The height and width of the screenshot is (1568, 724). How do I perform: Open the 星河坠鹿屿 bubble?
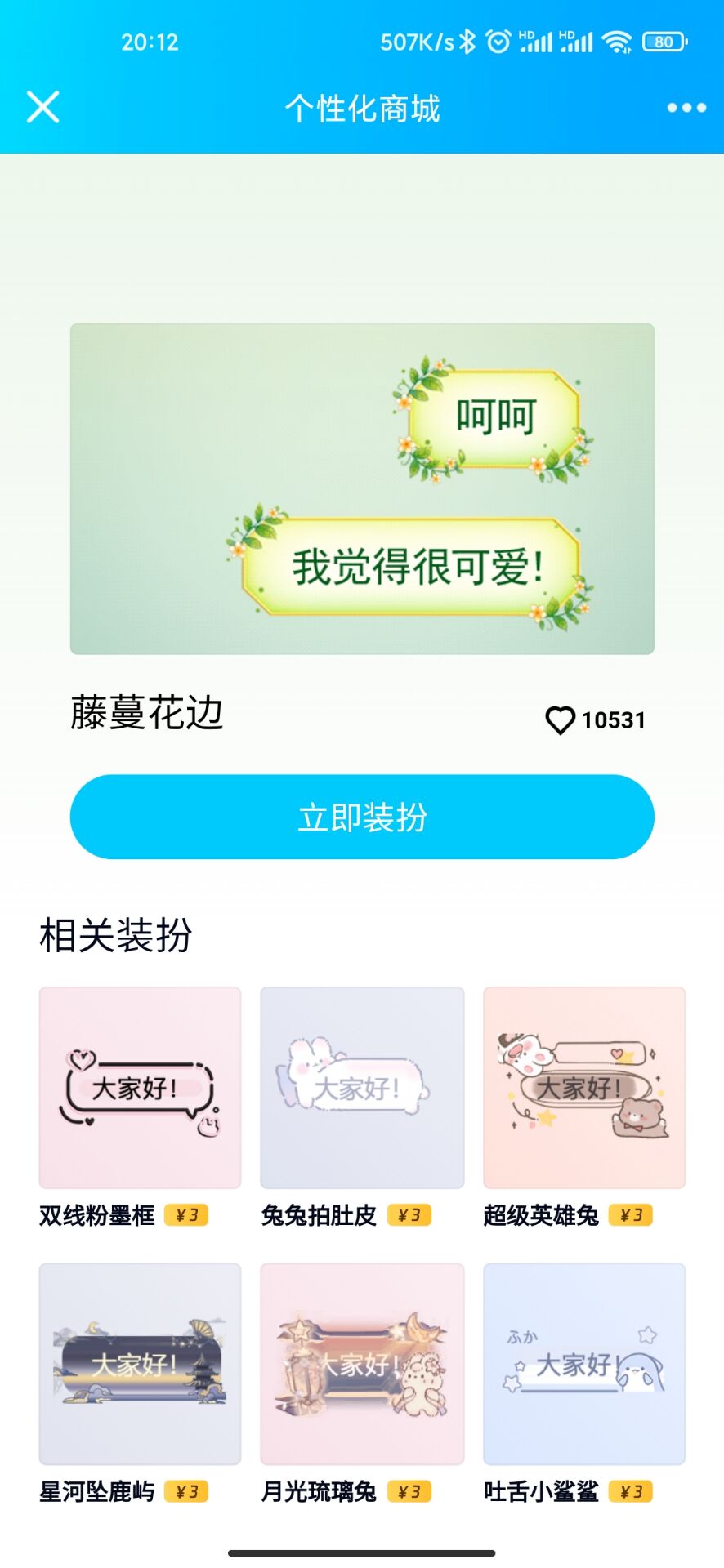140,1364
